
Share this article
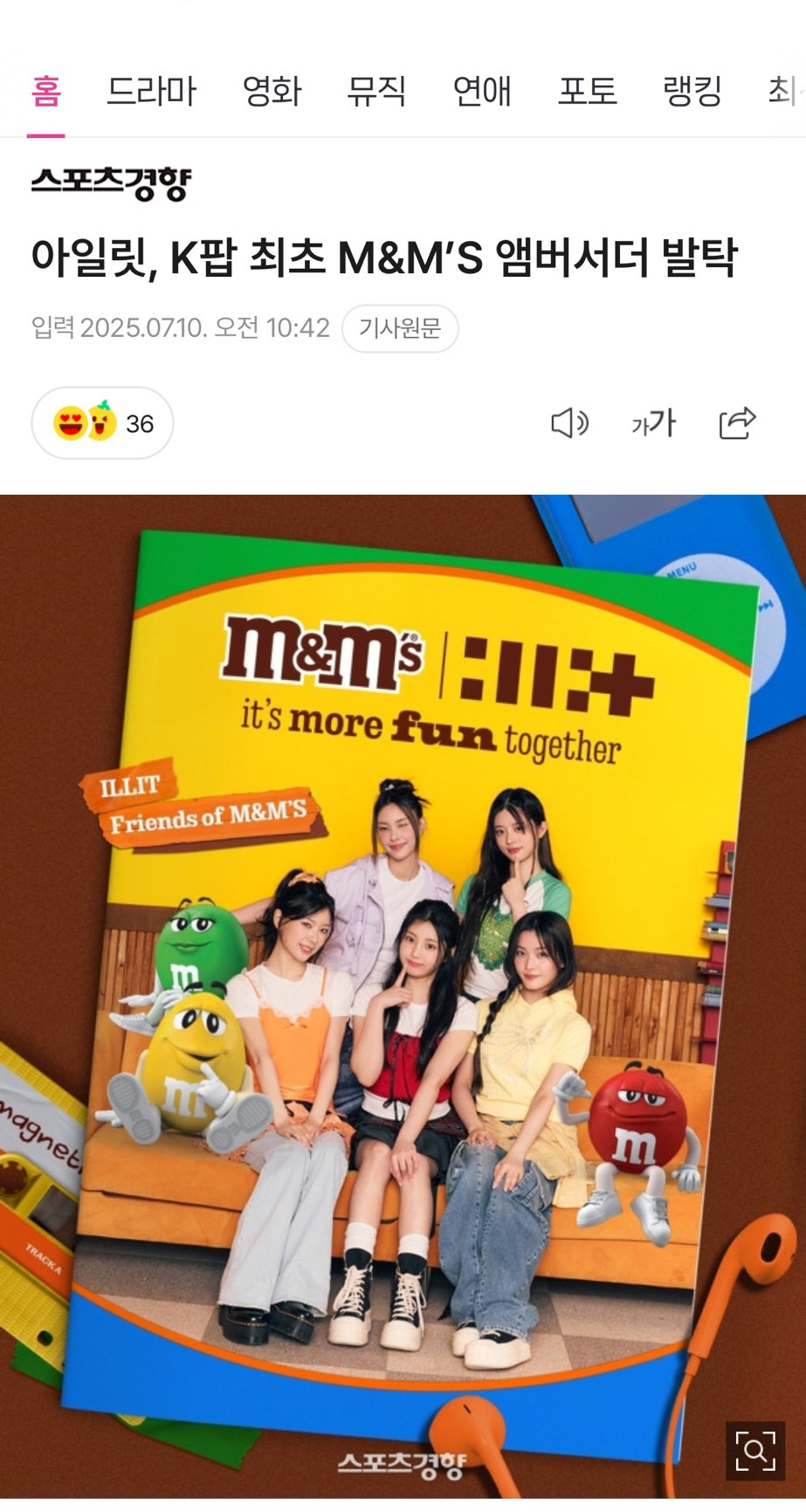(x=737, y=423)
